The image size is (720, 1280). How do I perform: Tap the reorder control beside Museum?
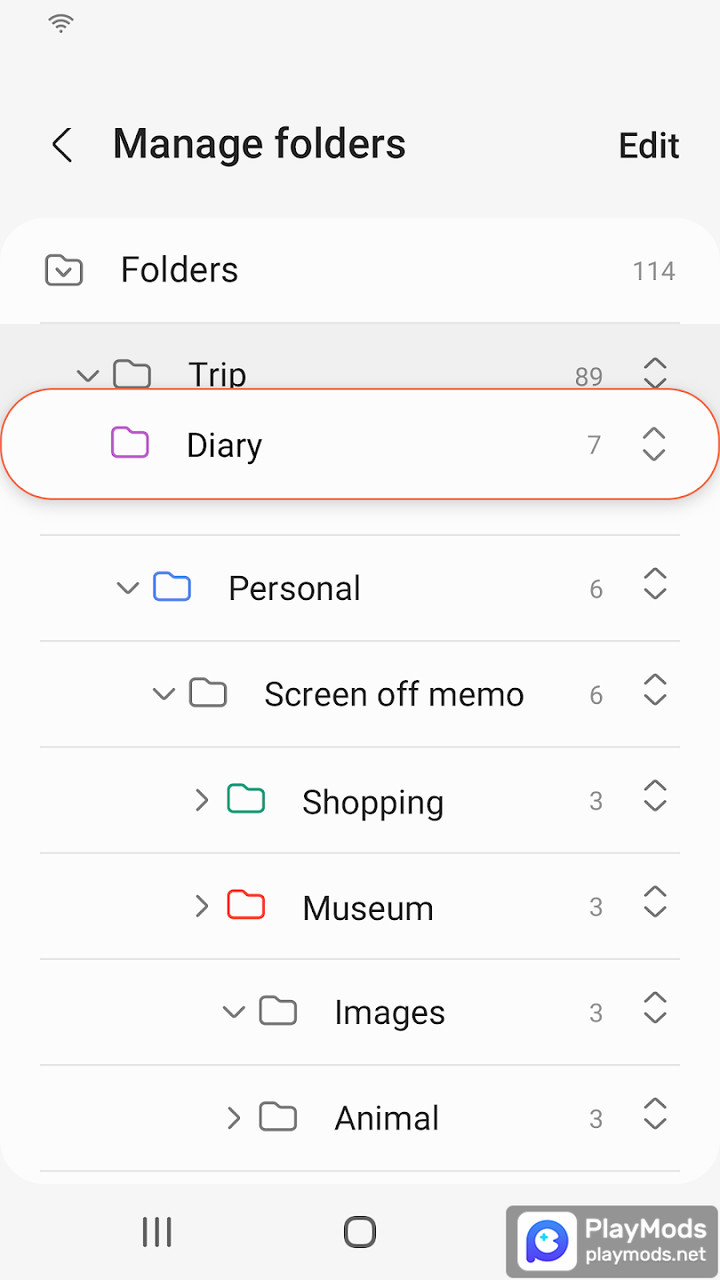(x=654, y=902)
